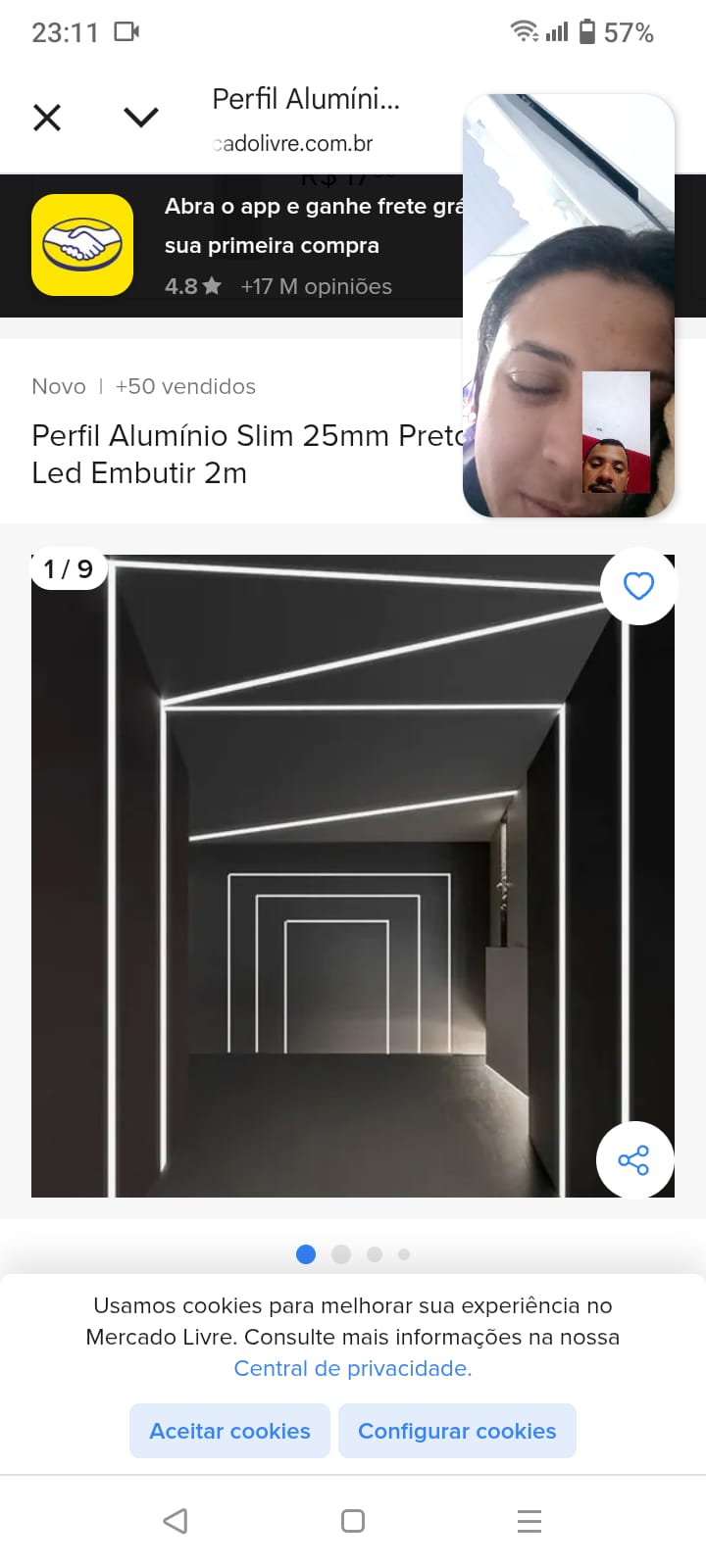
Task: Add this product to favorites
Action: click(638, 586)
